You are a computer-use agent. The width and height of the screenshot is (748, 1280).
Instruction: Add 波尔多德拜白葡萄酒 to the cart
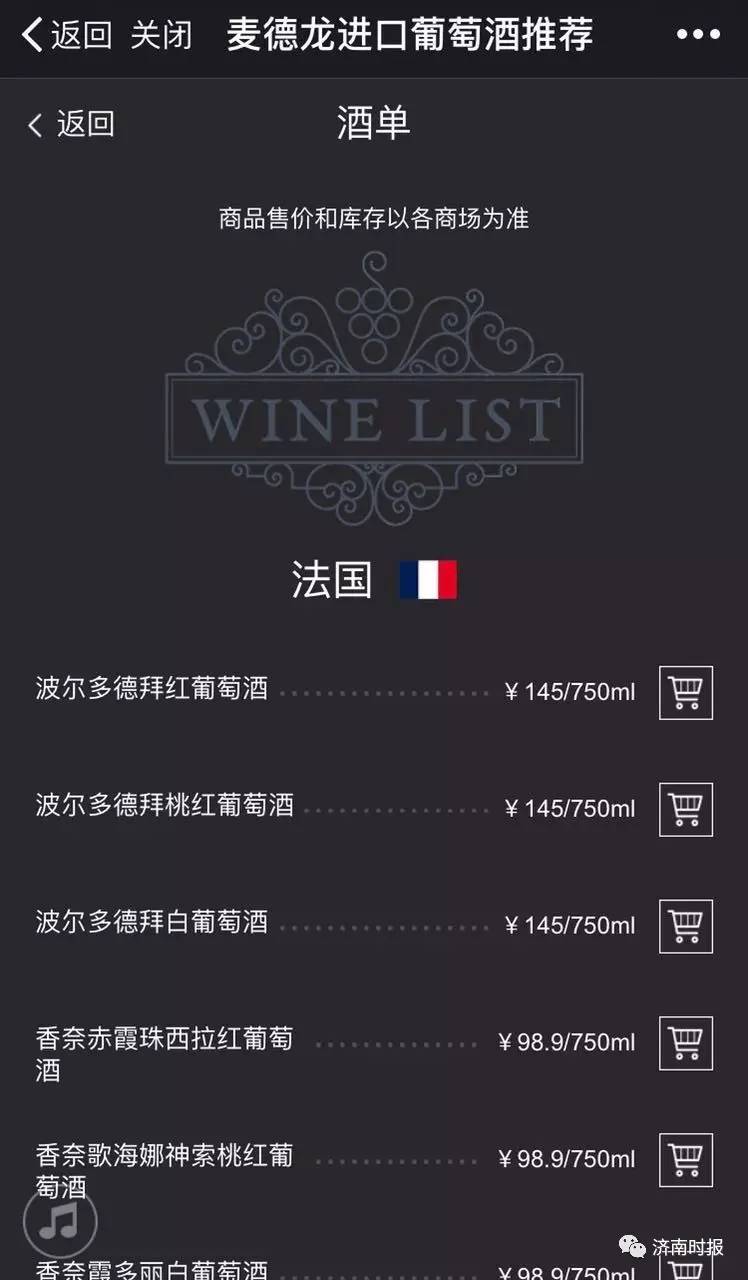685,927
